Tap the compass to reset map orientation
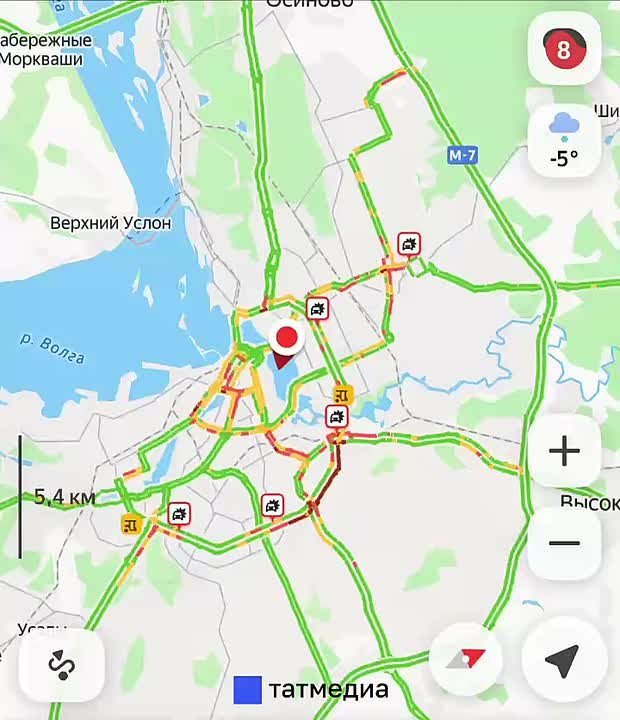Image resolution: width=620 pixels, height=720 pixels. (x=465, y=659)
